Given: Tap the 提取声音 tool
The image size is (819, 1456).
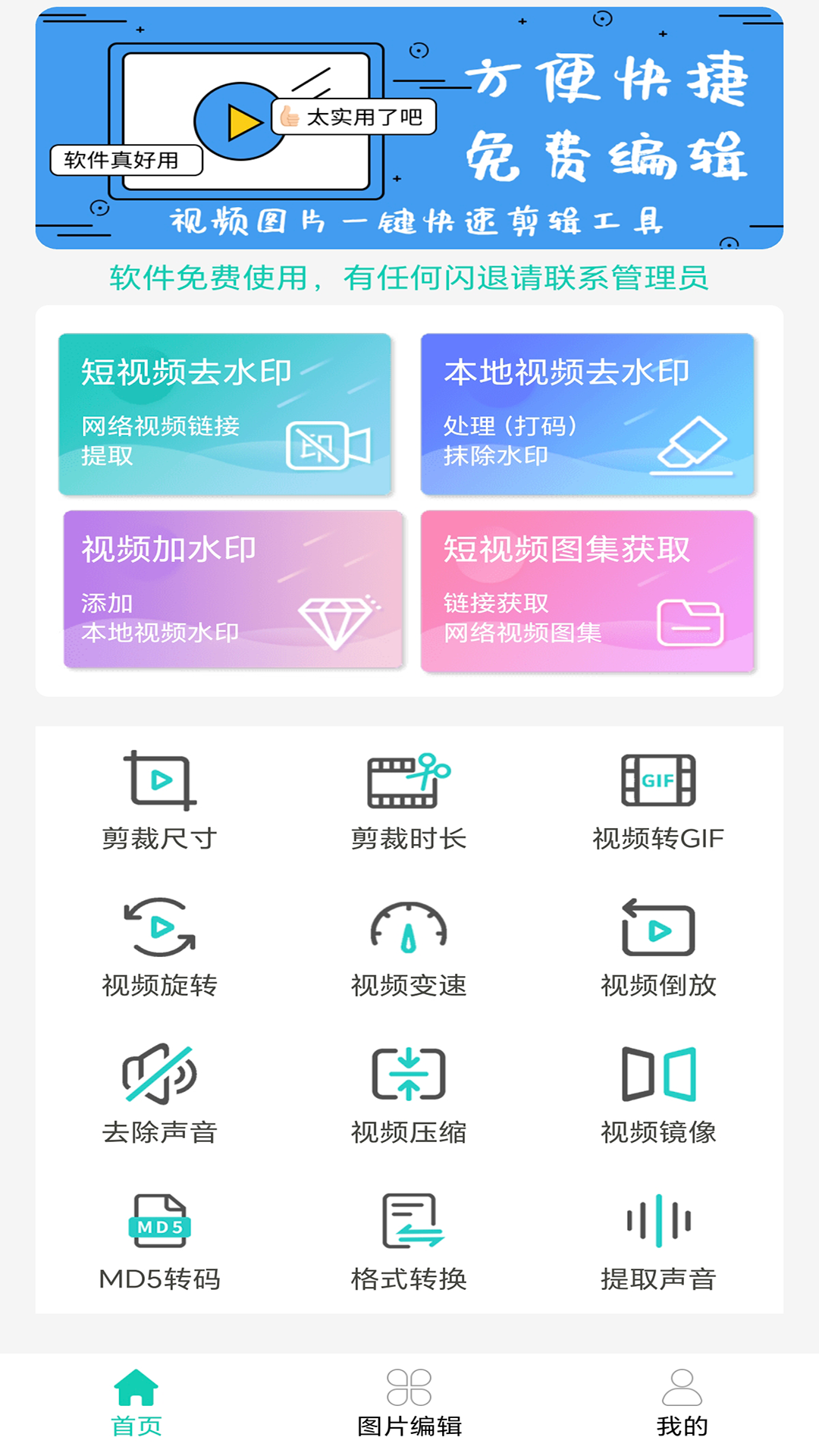Looking at the screenshot, I should (658, 1241).
